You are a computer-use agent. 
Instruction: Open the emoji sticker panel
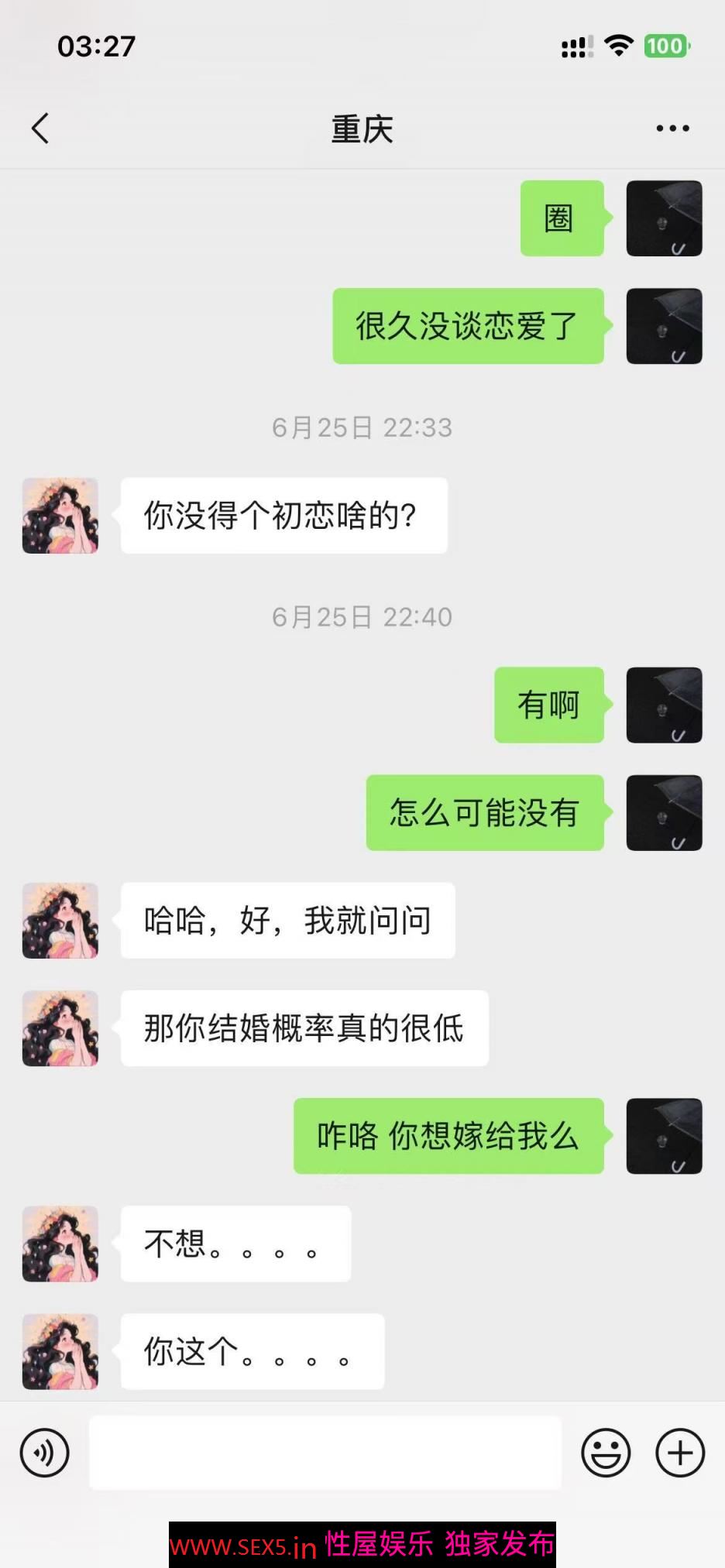tap(606, 1453)
